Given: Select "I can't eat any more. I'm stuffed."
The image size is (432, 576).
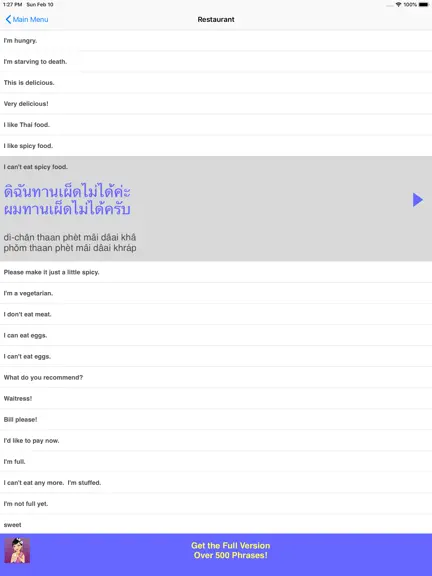Looking at the screenshot, I should click(216, 483).
